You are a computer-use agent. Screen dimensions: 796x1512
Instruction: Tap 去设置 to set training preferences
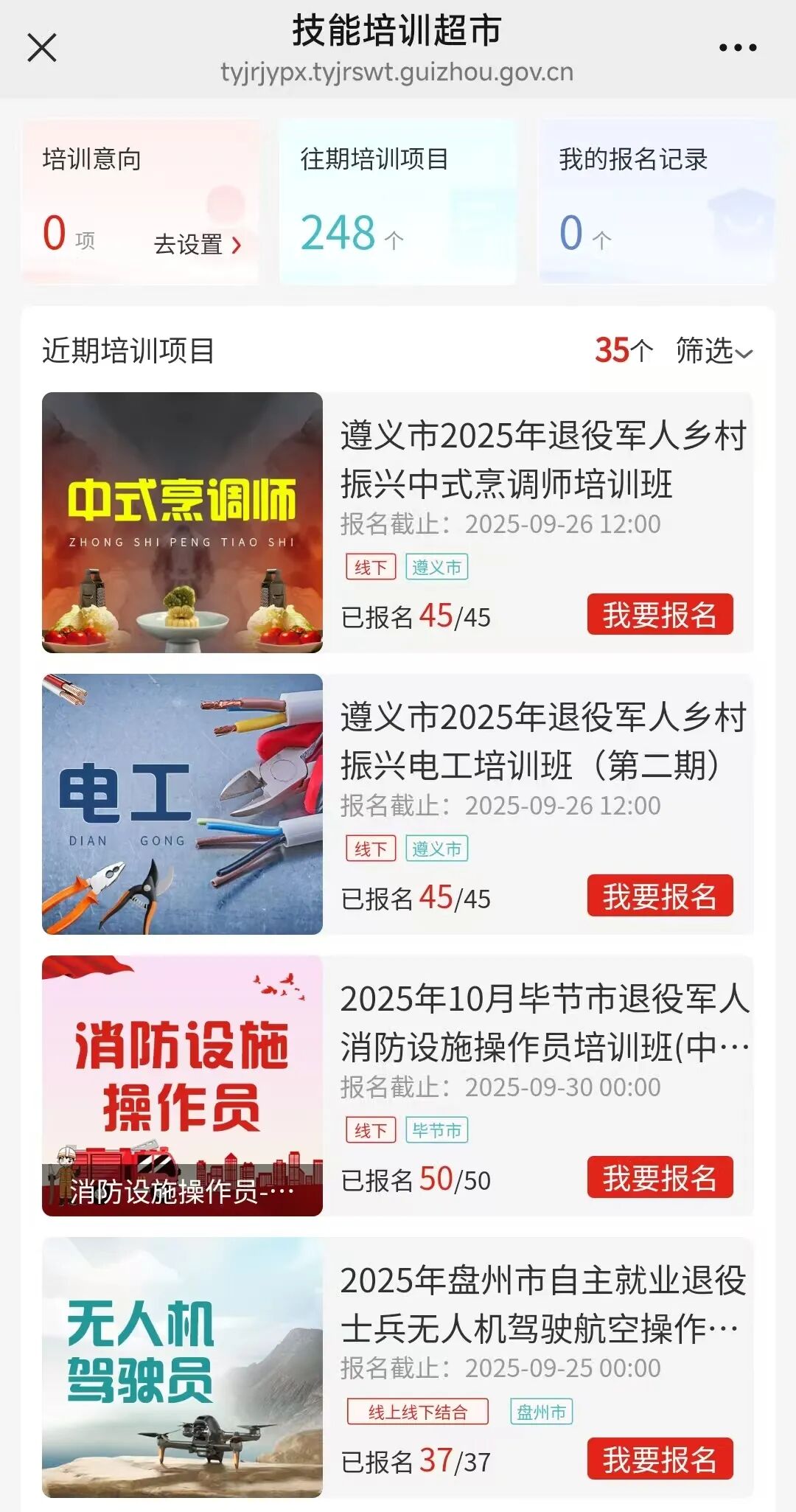[197, 244]
